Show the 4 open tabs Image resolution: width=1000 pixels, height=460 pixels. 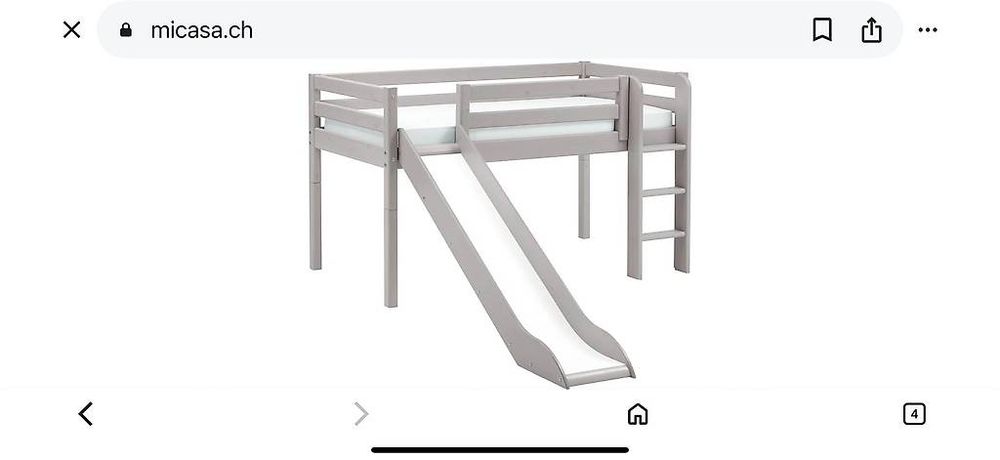tap(914, 414)
